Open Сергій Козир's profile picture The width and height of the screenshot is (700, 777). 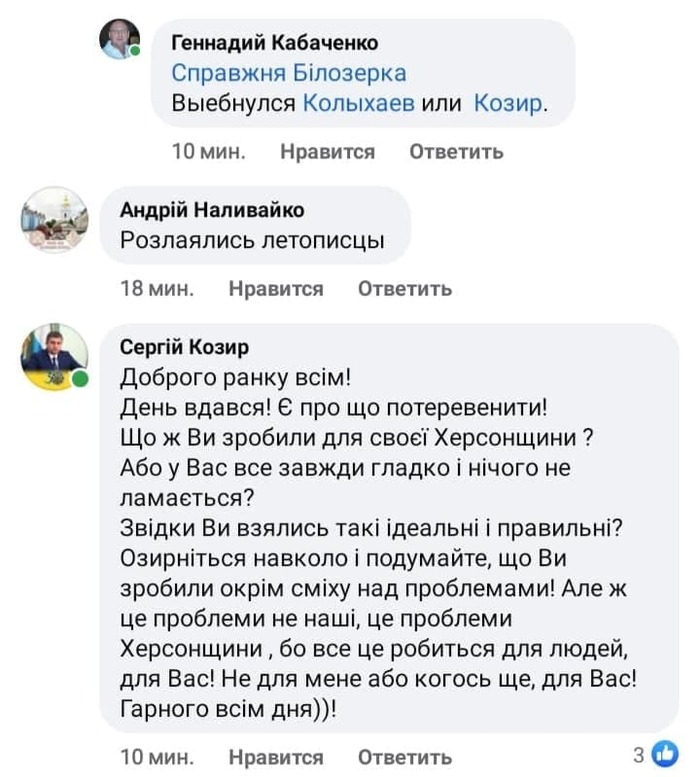point(54,357)
